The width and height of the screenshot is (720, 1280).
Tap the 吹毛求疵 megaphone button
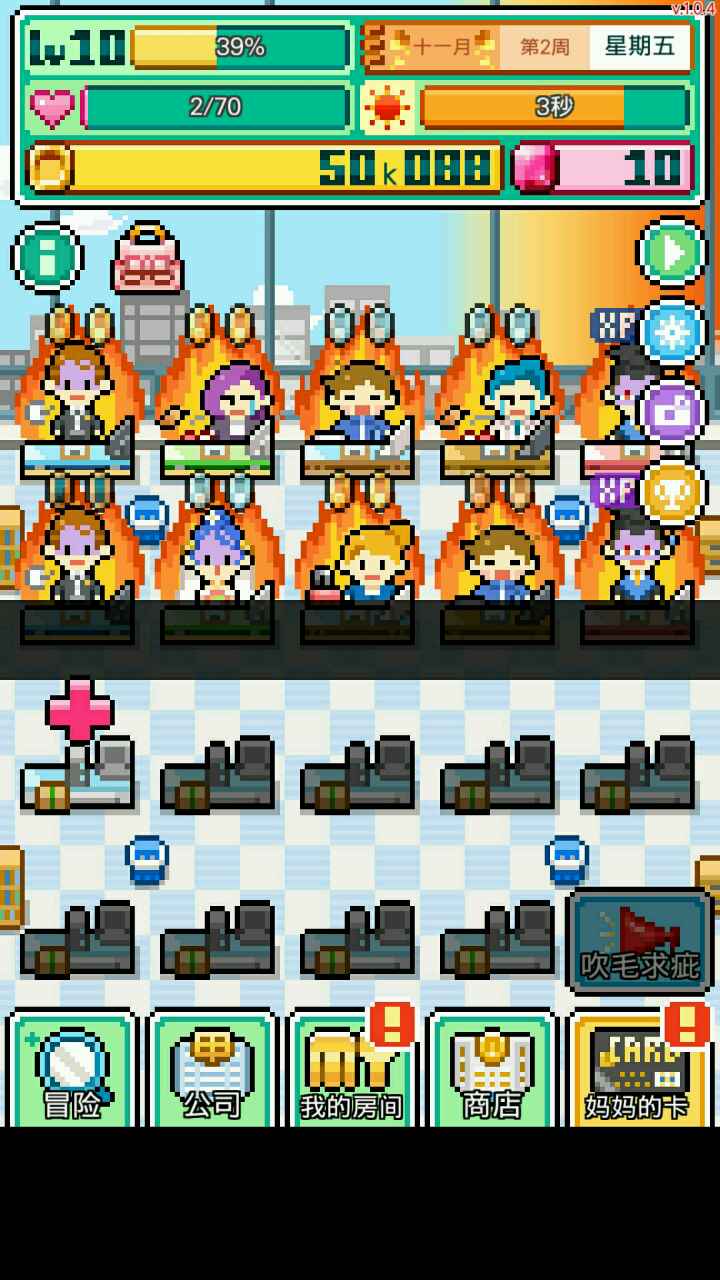coord(640,941)
